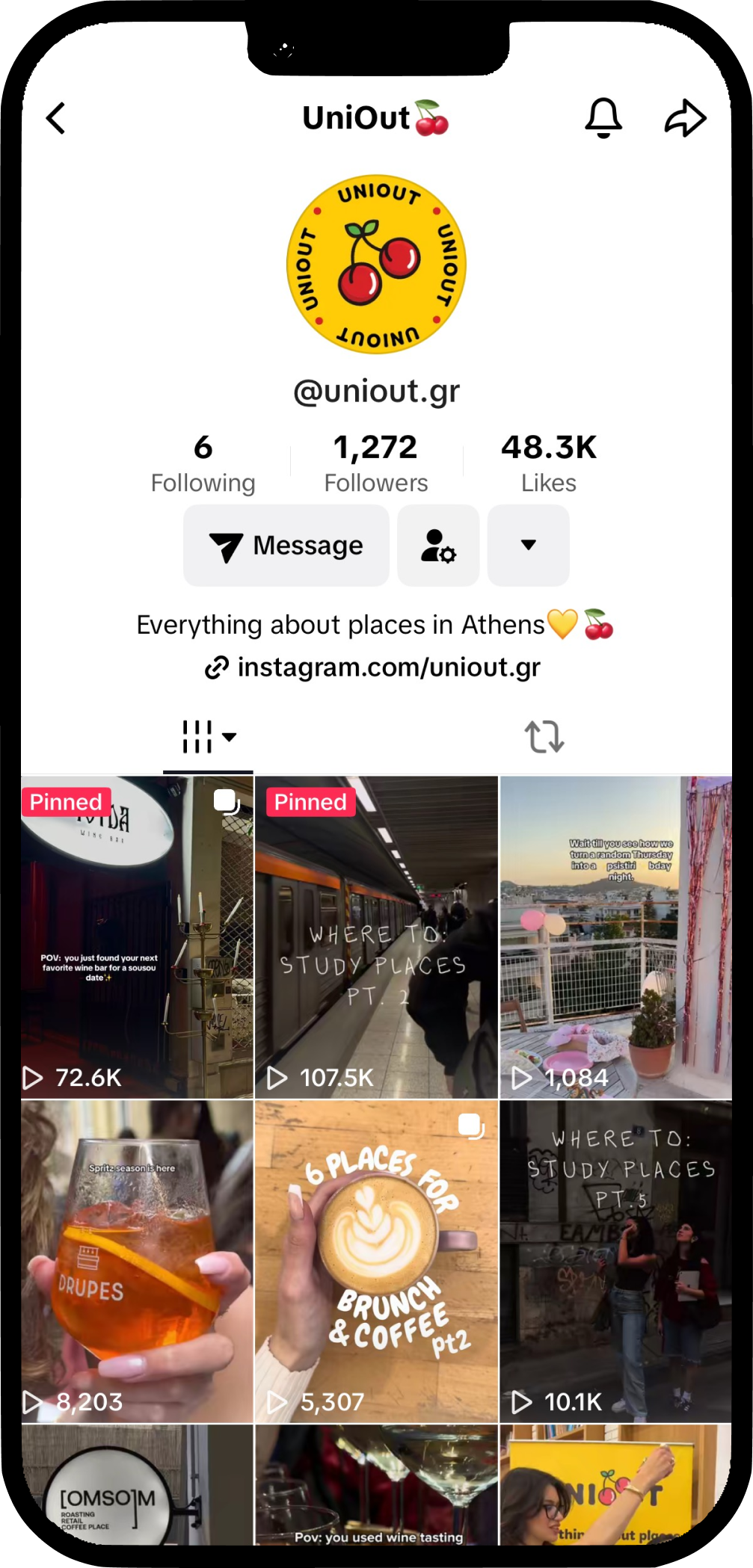Image resolution: width=753 pixels, height=1568 pixels.
Task: Open the notifications bell
Action: [x=603, y=118]
